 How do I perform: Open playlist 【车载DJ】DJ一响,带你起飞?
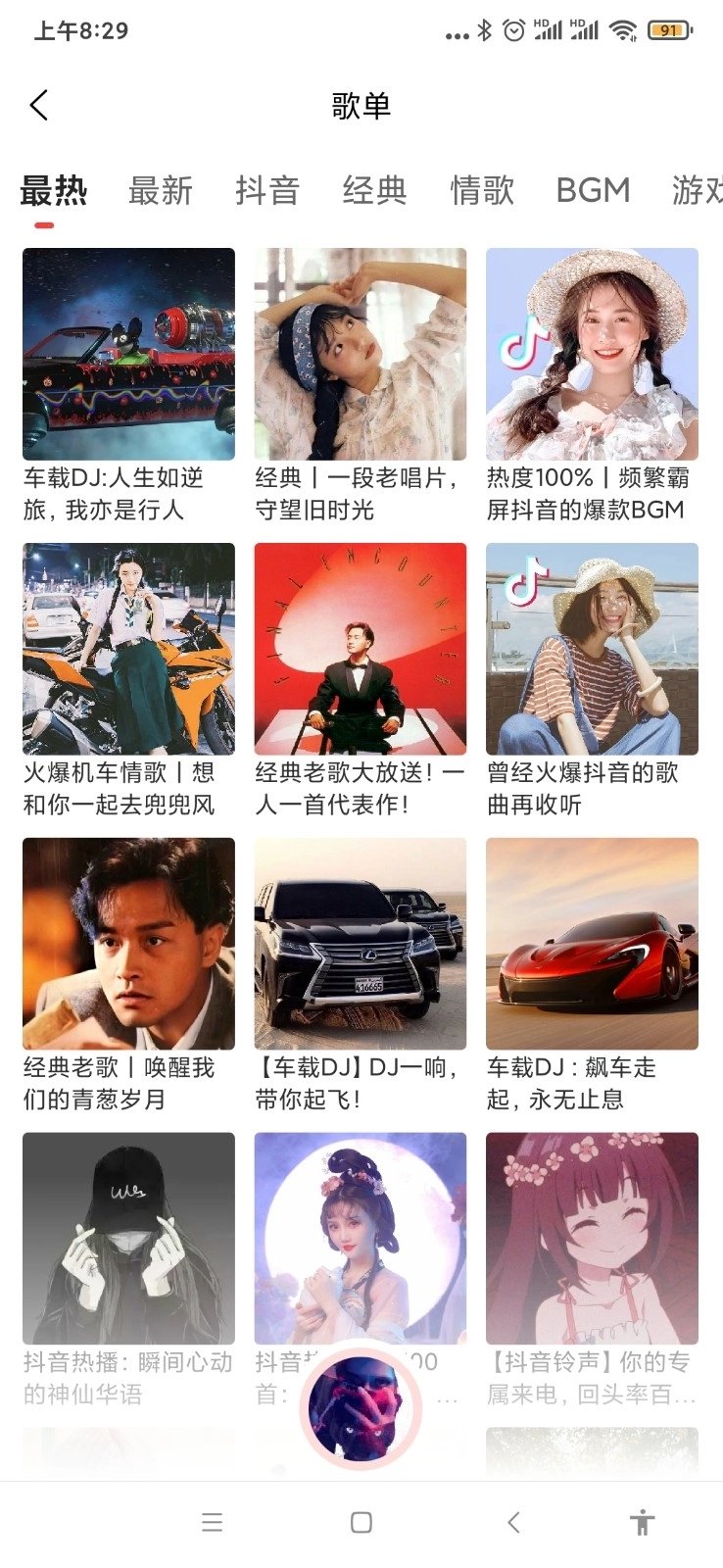coord(361,944)
